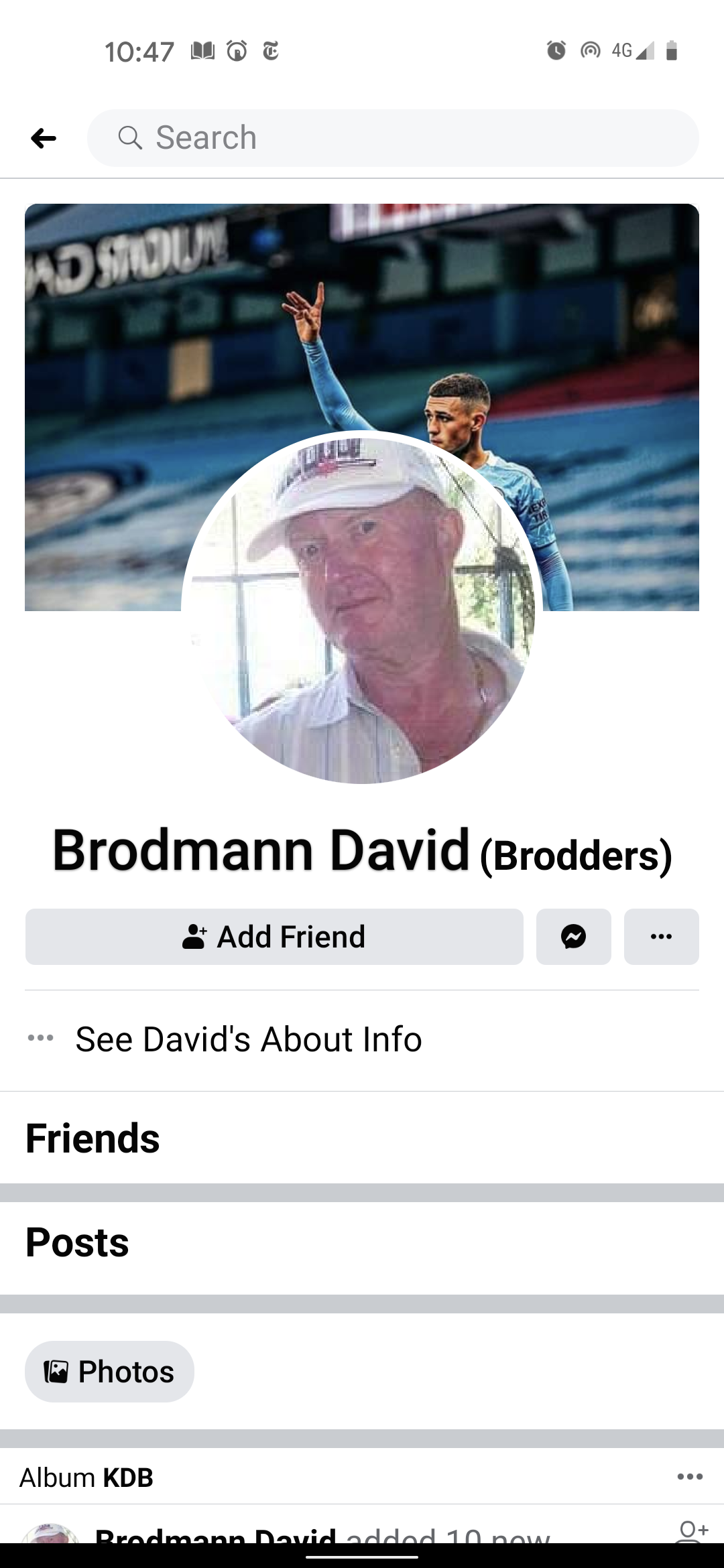Open options for Album KDB post
724x1568 pixels.
tap(690, 1477)
